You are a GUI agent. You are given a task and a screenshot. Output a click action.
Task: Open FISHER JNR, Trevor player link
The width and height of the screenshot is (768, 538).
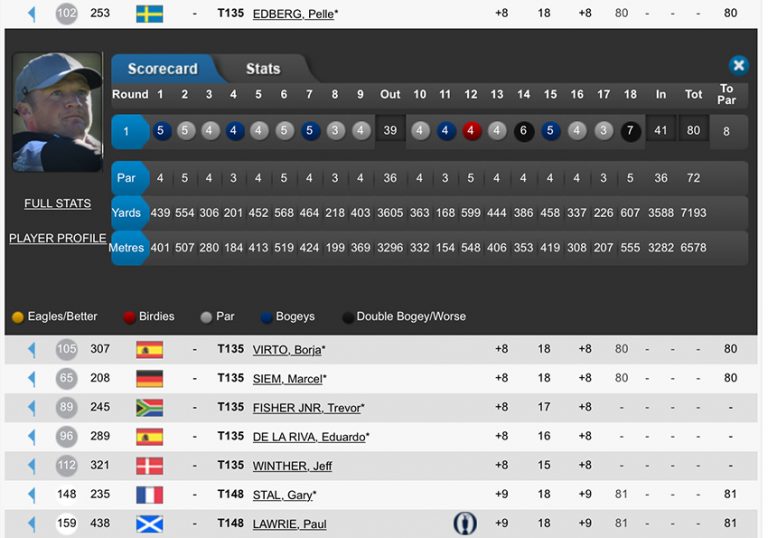pyautogui.click(x=308, y=408)
